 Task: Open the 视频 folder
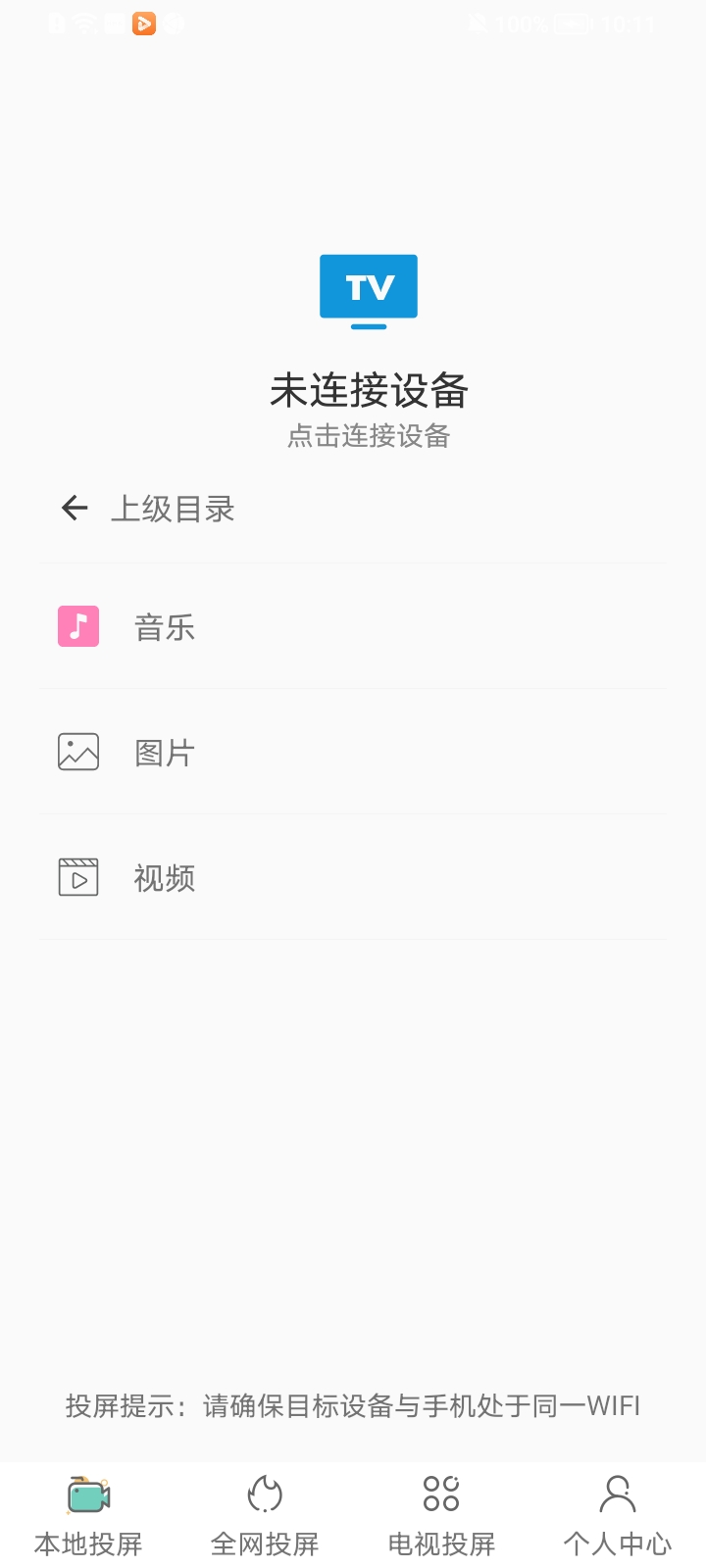click(x=165, y=878)
